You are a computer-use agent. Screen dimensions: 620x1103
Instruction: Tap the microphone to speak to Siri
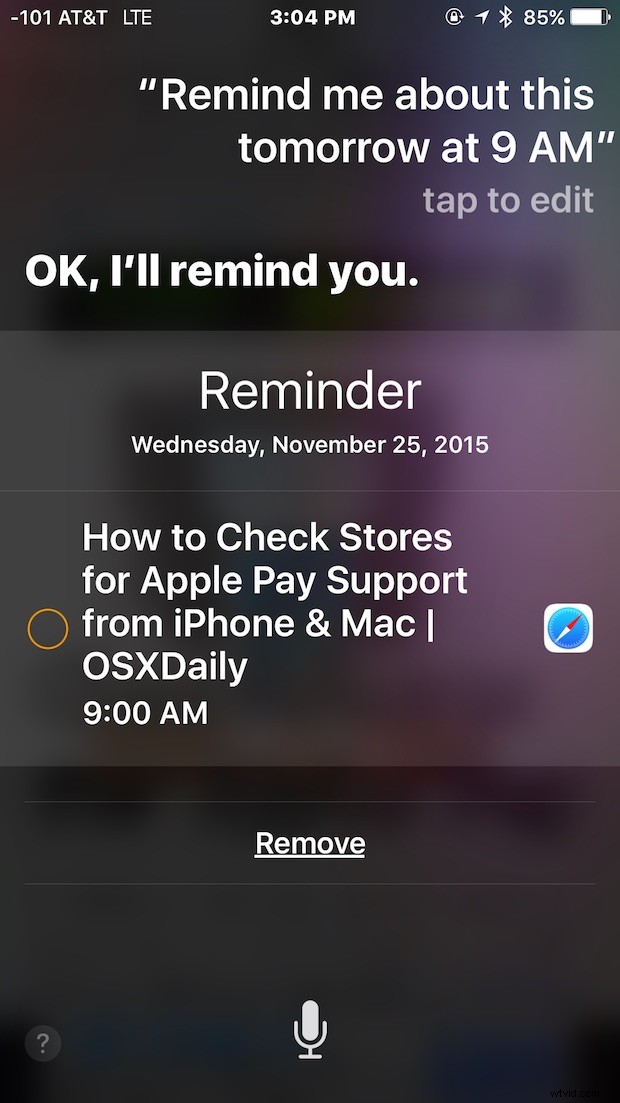[x=310, y=1030]
